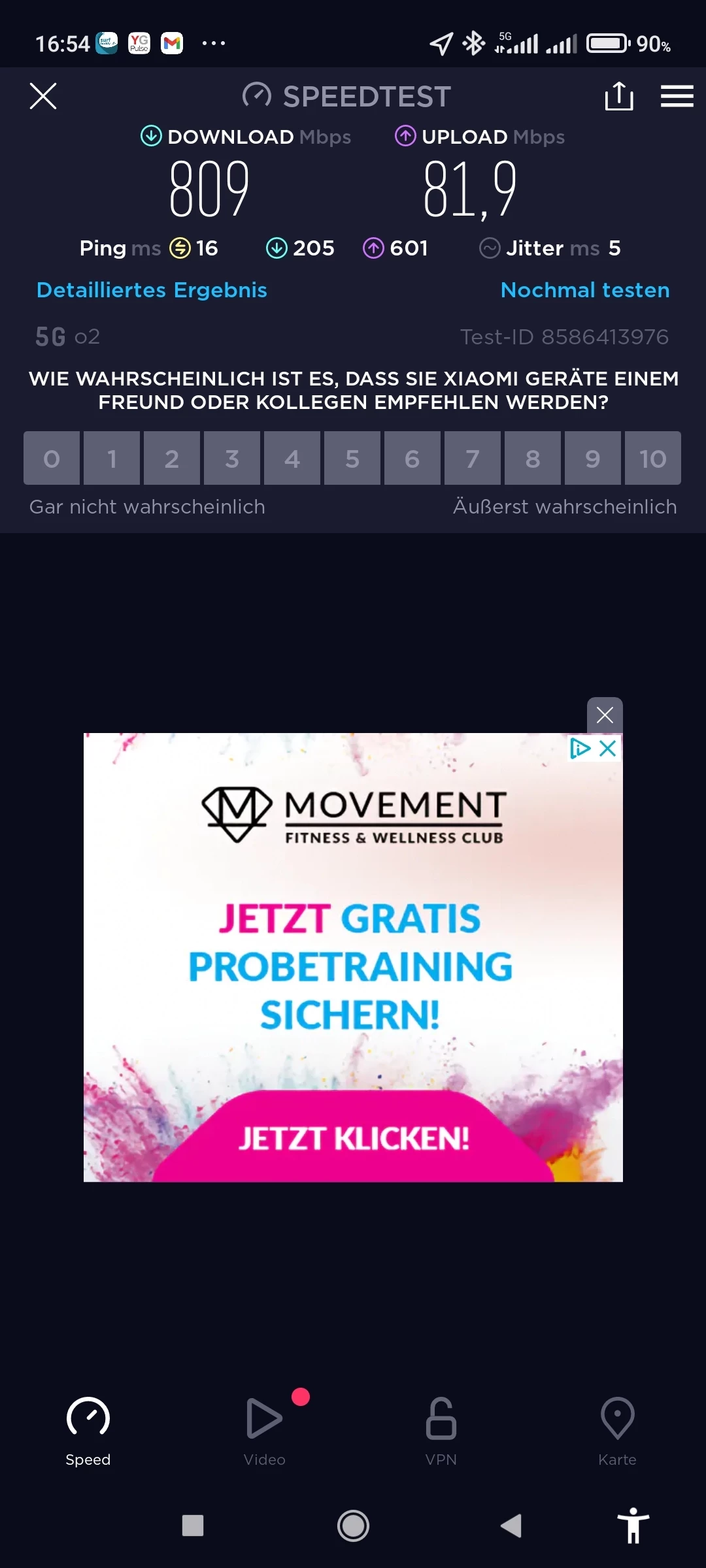Switch to the Video tab

pyautogui.click(x=265, y=1431)
